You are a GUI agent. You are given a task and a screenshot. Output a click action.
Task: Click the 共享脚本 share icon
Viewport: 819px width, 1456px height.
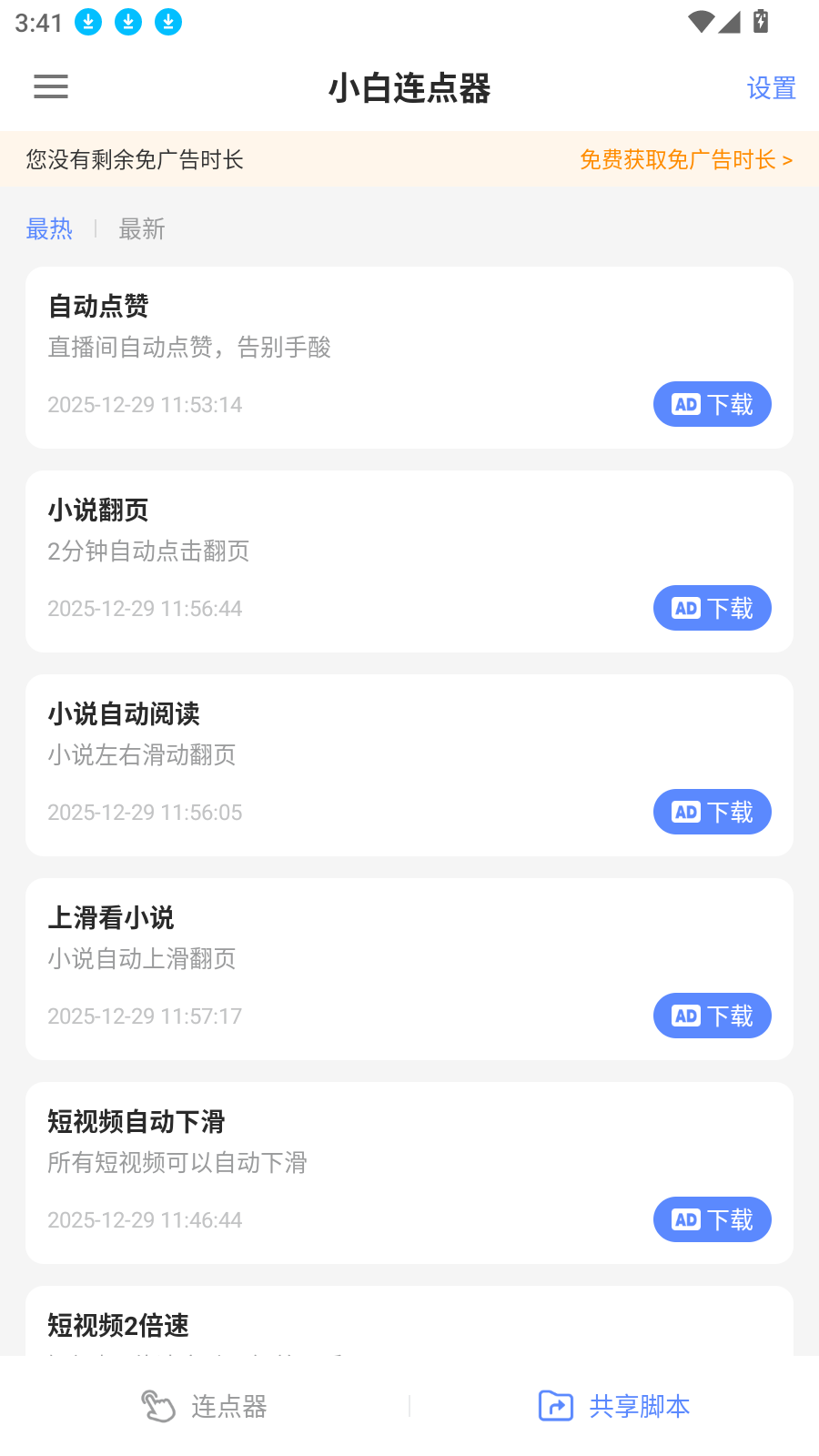pyautogui.click(x=555, y=1406)
